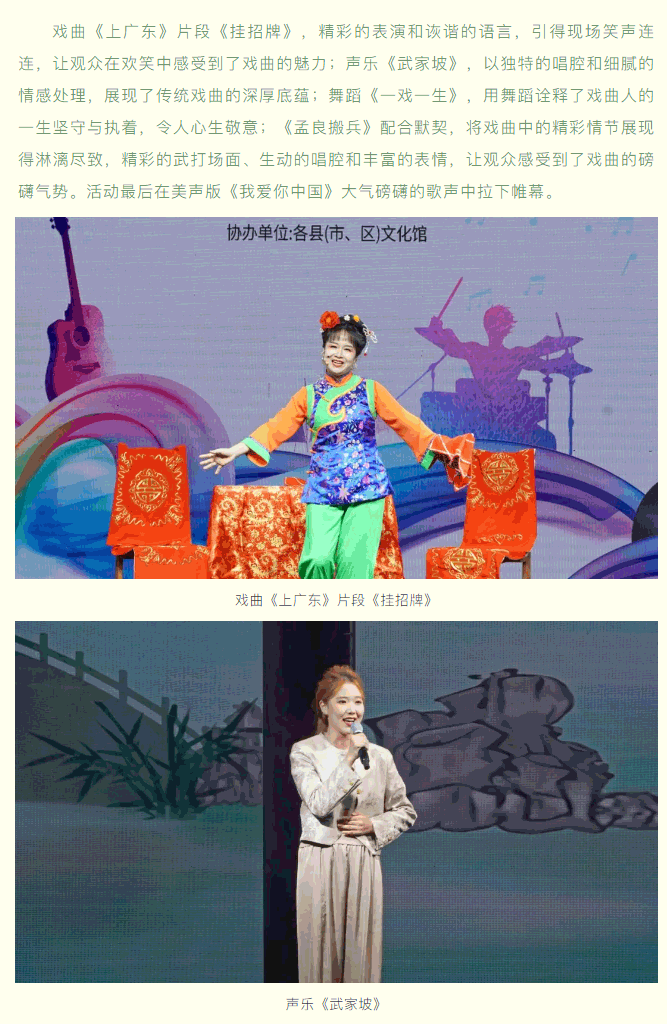Viewport: 667px width, 1024px height.
Task: View the 声乐《武家坡》 singer photo
Action: pyautogui.click(x=336, y=802)
